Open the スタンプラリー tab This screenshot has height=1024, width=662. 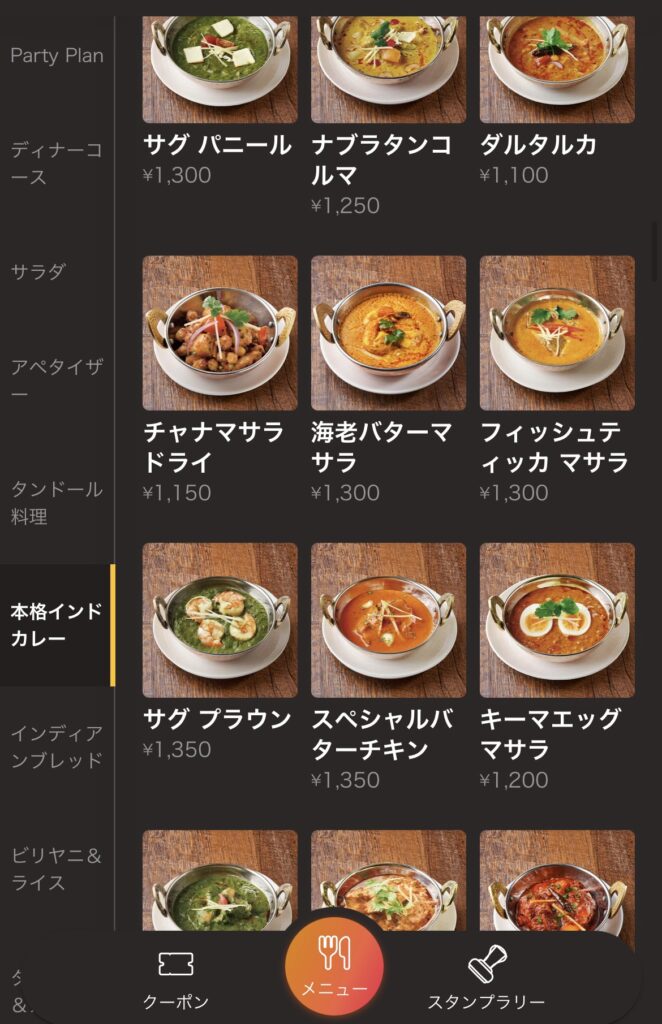point(487,979)
